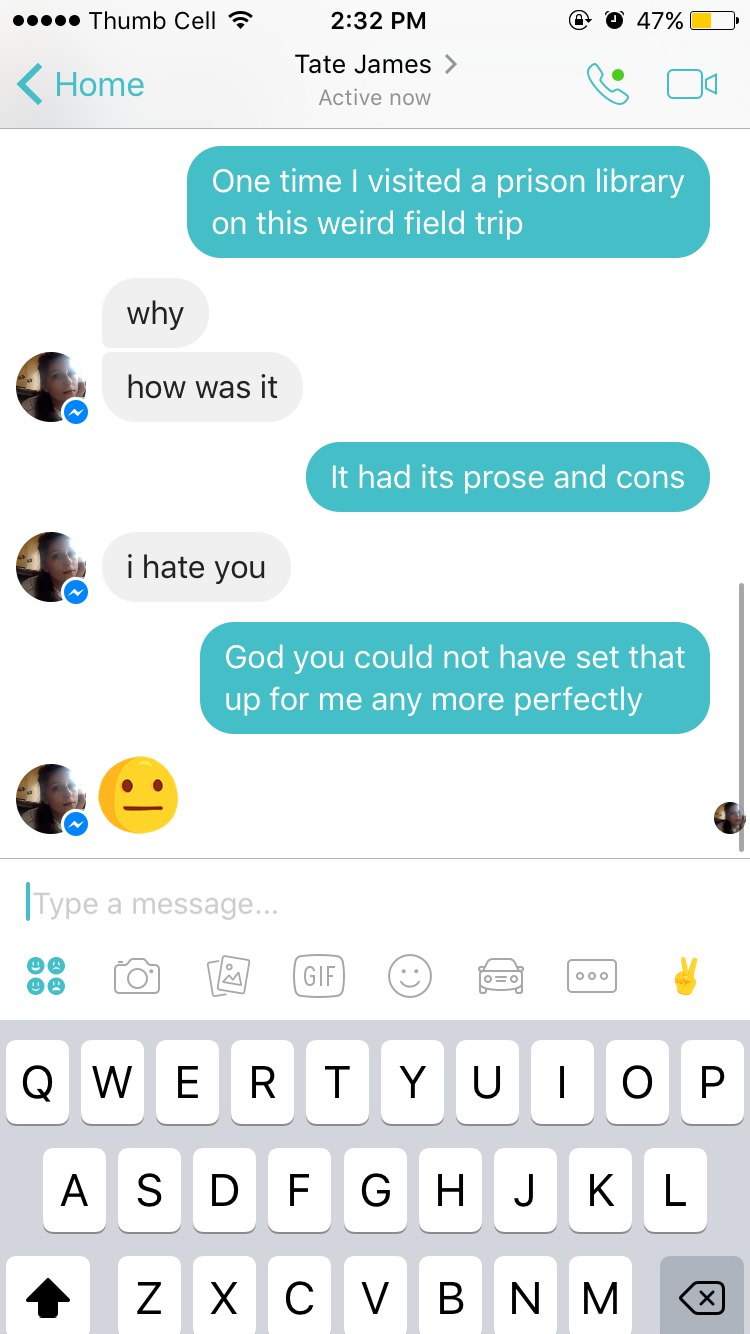Open more options with the three dots
The image size is (750, 1334).
pos(592,975)
